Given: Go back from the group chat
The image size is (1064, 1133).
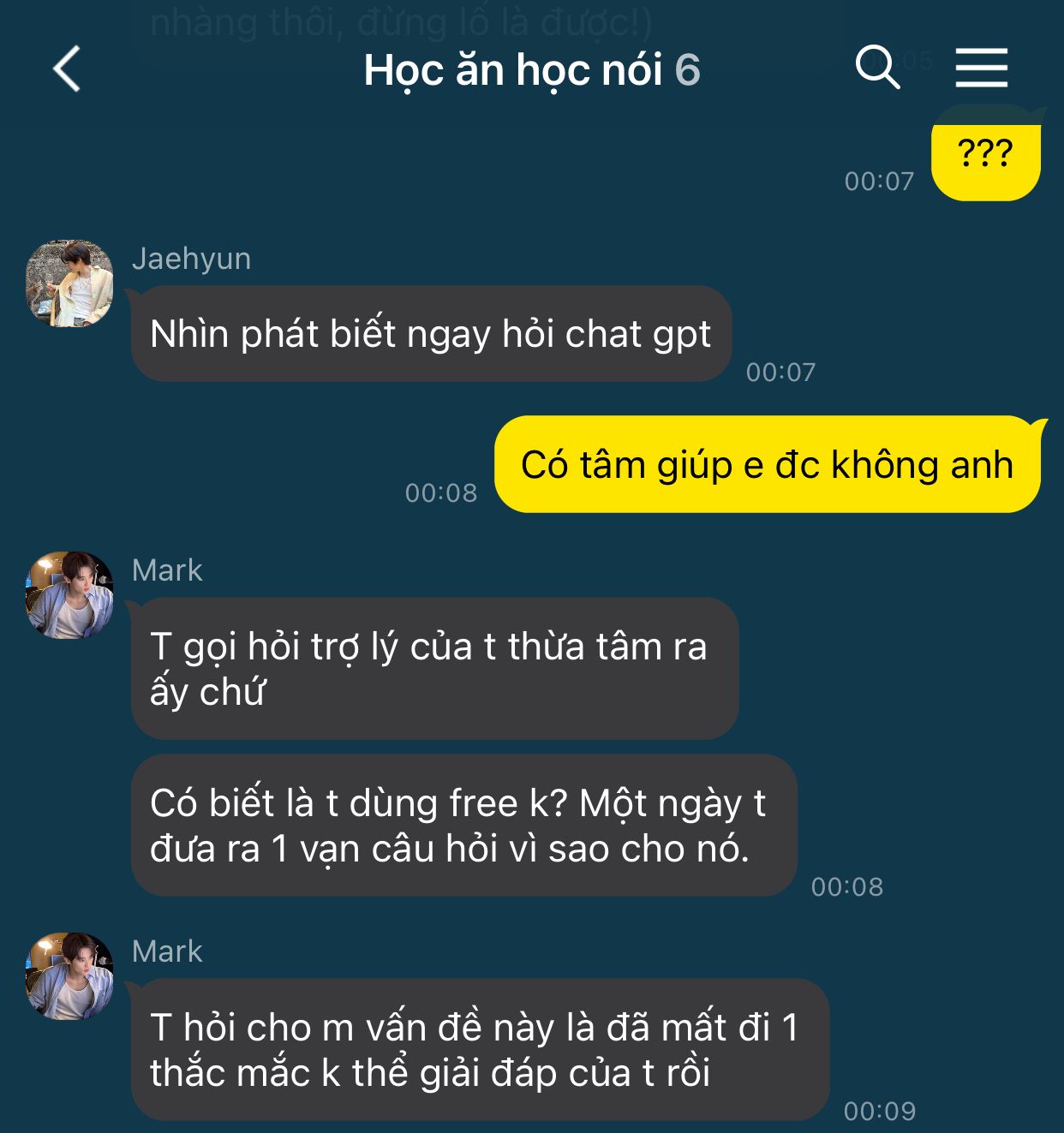Looking at the screenshot, I should coord(67,69).
